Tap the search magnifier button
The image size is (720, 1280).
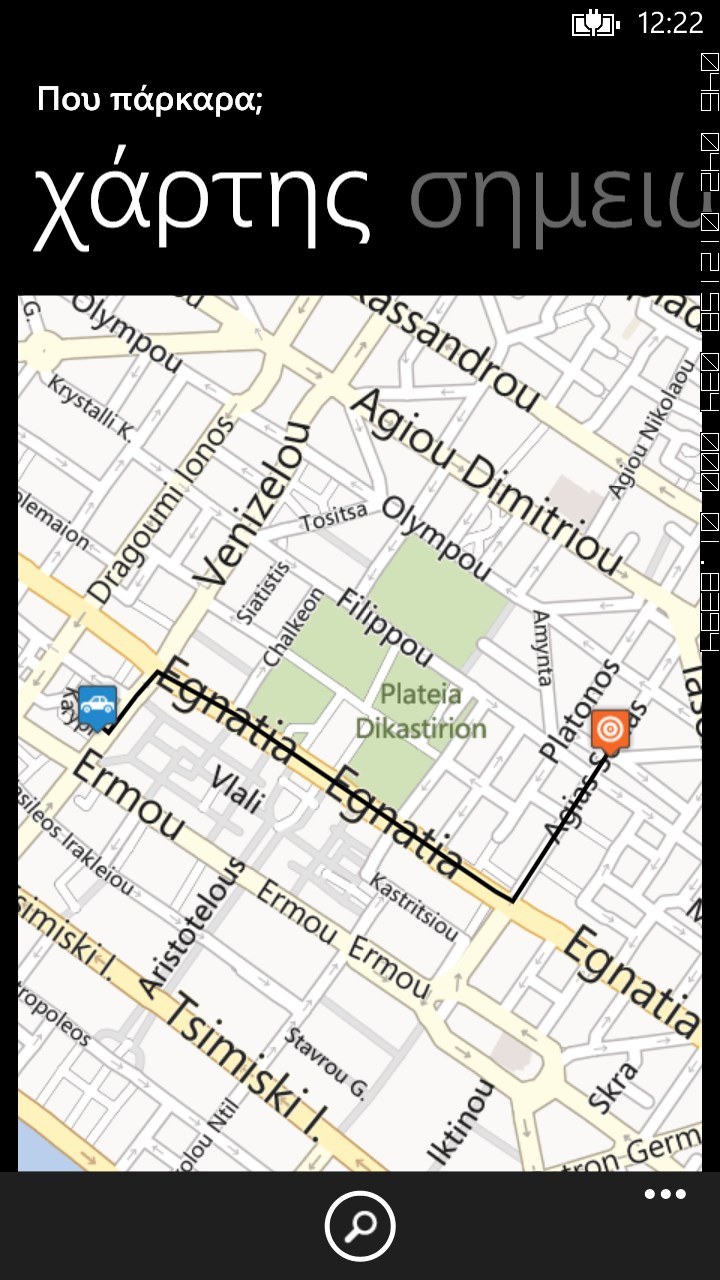[x=360, y=1226]
